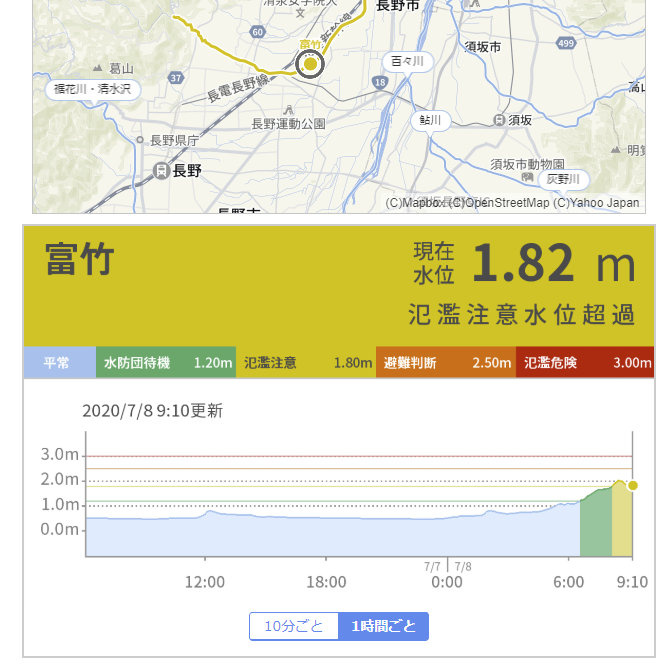
Task: Select the 1時間ごと interval
Action: tap(383, 627)
